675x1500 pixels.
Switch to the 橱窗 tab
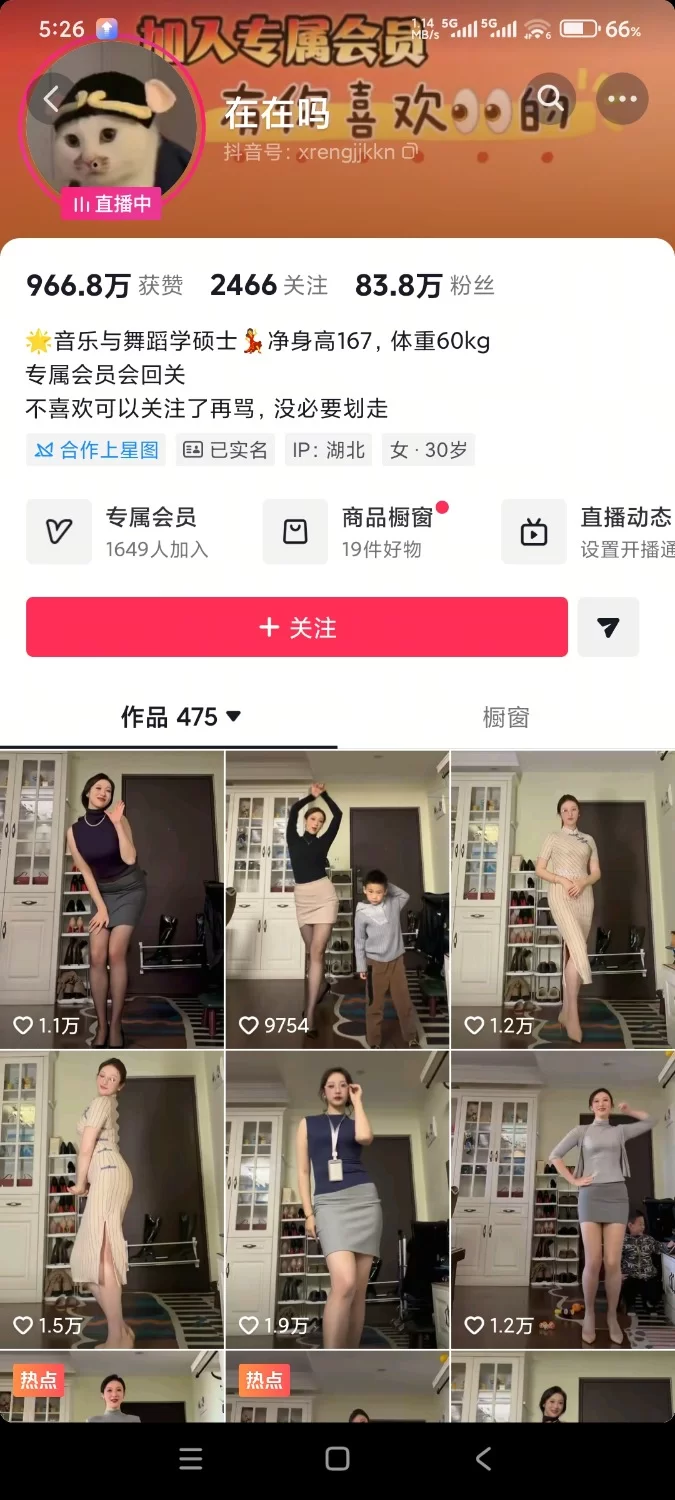tap(505, 717)
